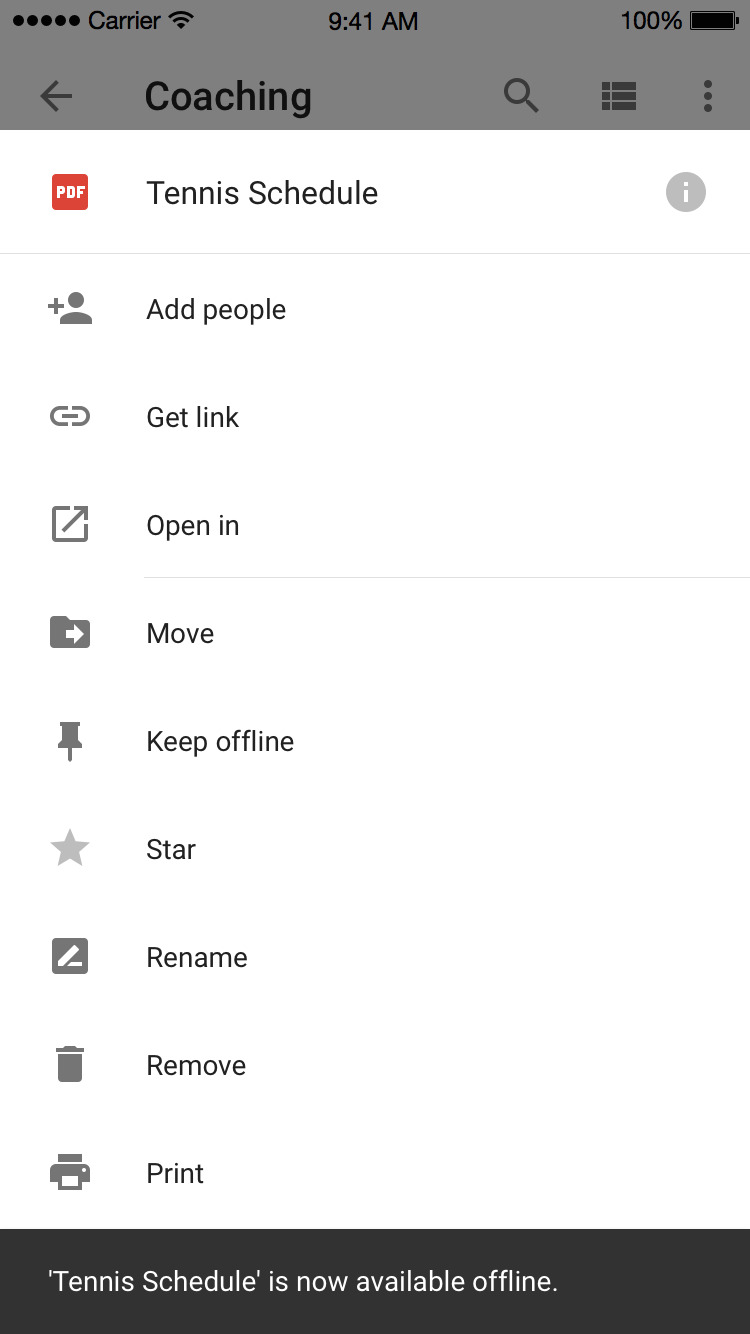Go back using the arrow icon
This screenshot has height=1334, width=750.
click(x=56, y=96)
